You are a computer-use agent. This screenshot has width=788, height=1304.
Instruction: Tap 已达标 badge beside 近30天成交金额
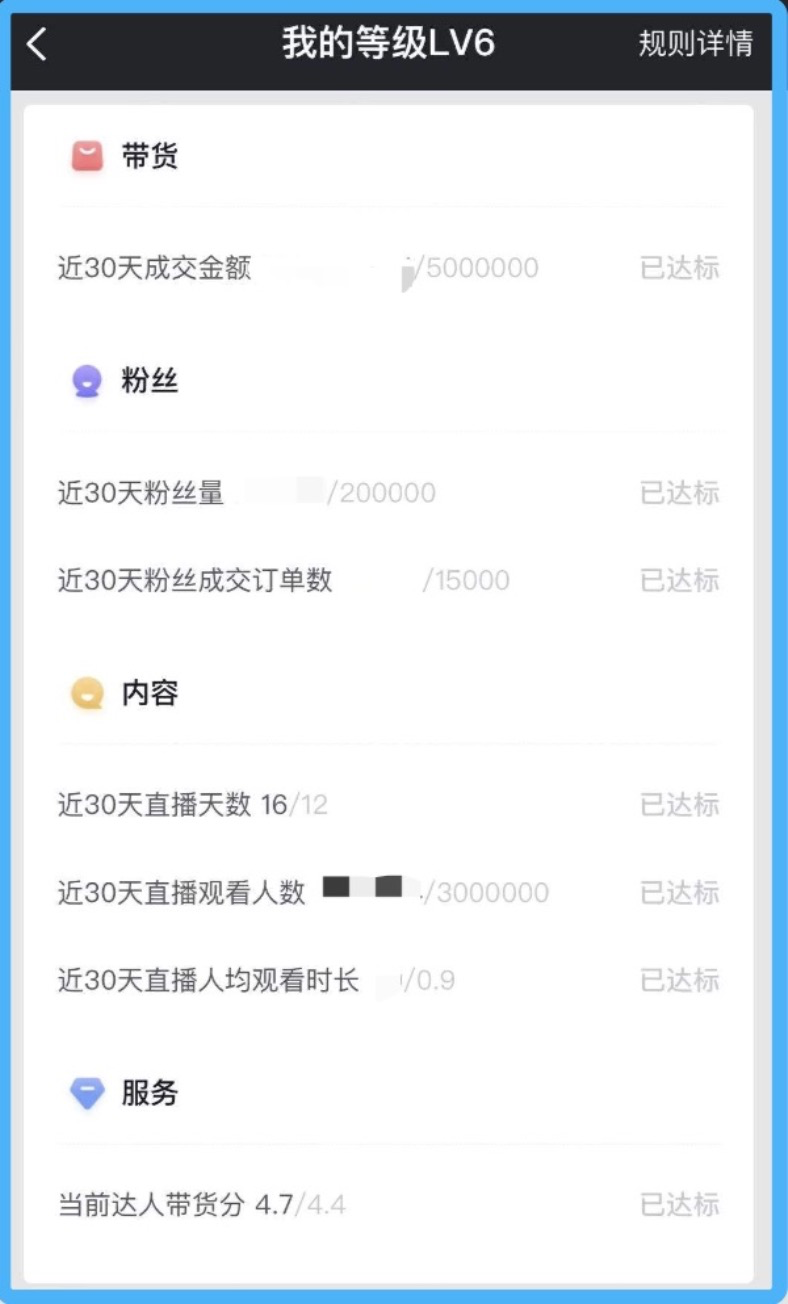coord(679,268)
